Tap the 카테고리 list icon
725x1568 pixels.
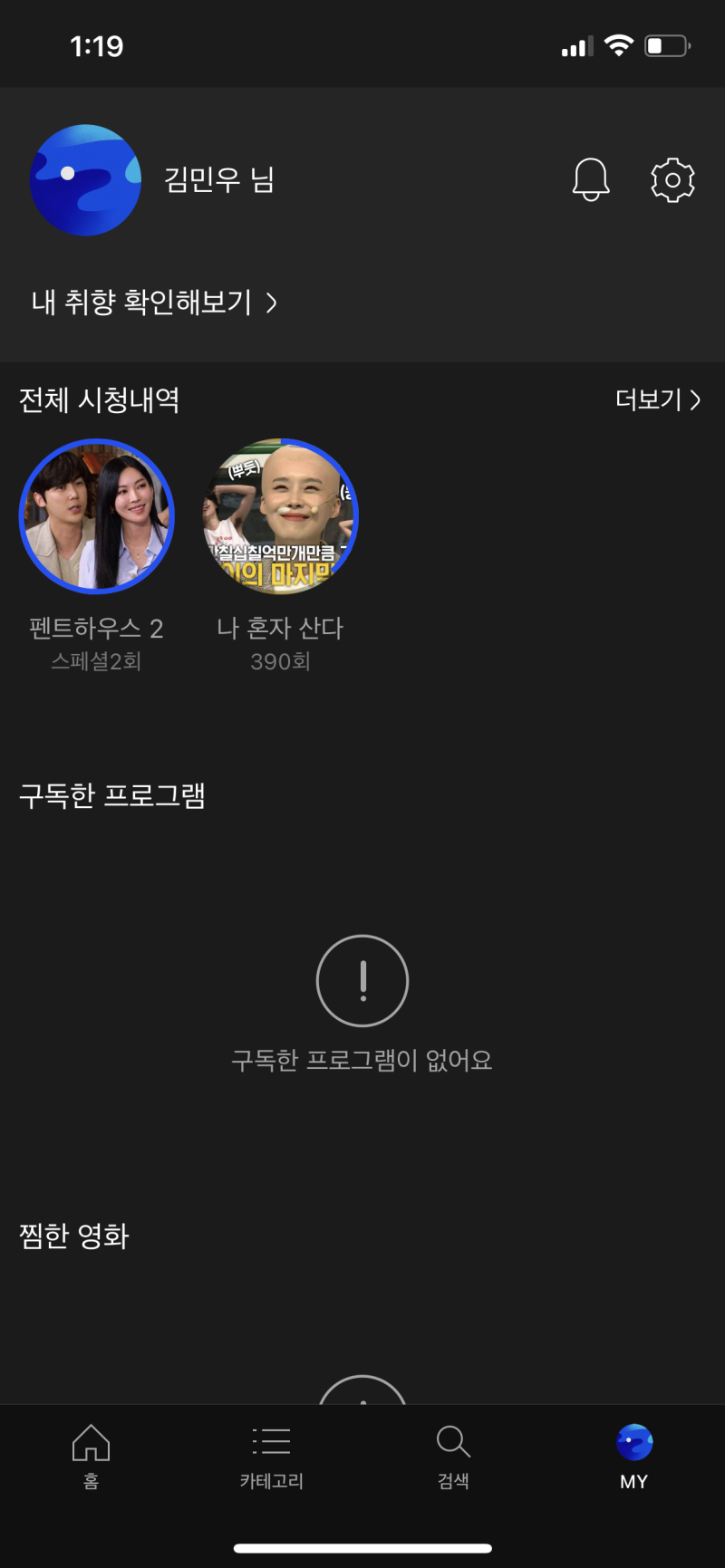tap(271, 1441)
